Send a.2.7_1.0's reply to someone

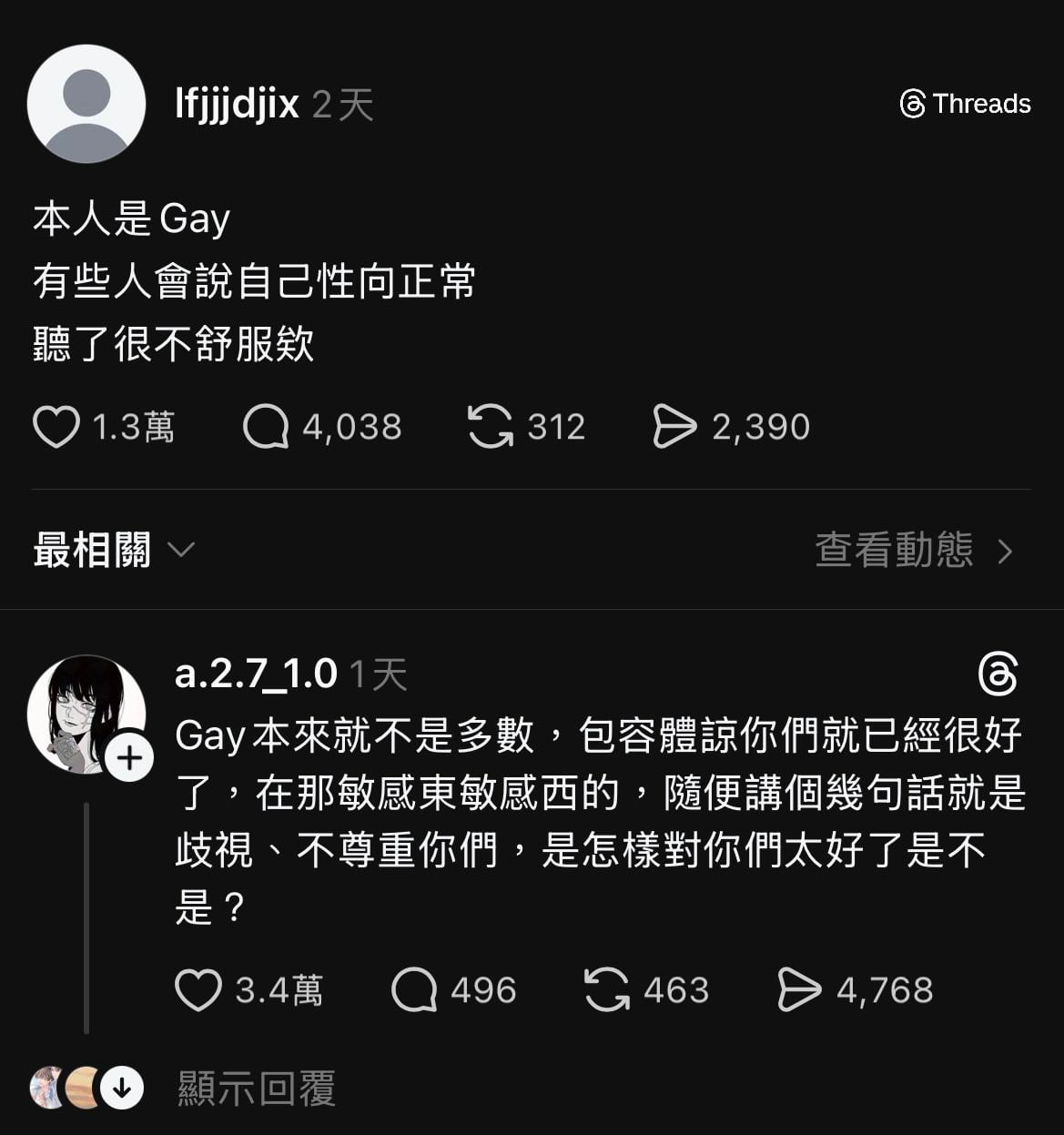click(x=799, y=990)
